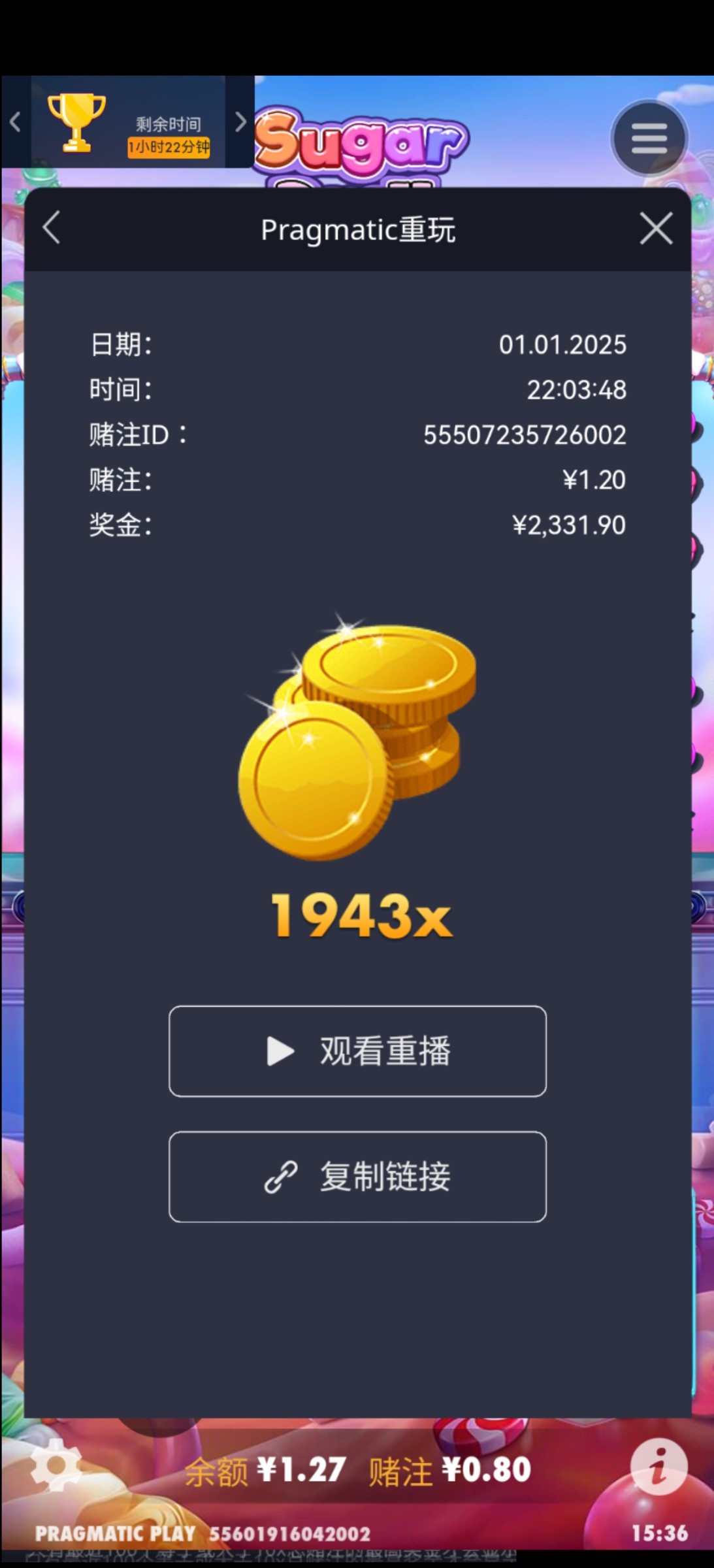This screenshot has height=1568, width=714.
Task: Show the next tournament banner
Action: [240, 122]
